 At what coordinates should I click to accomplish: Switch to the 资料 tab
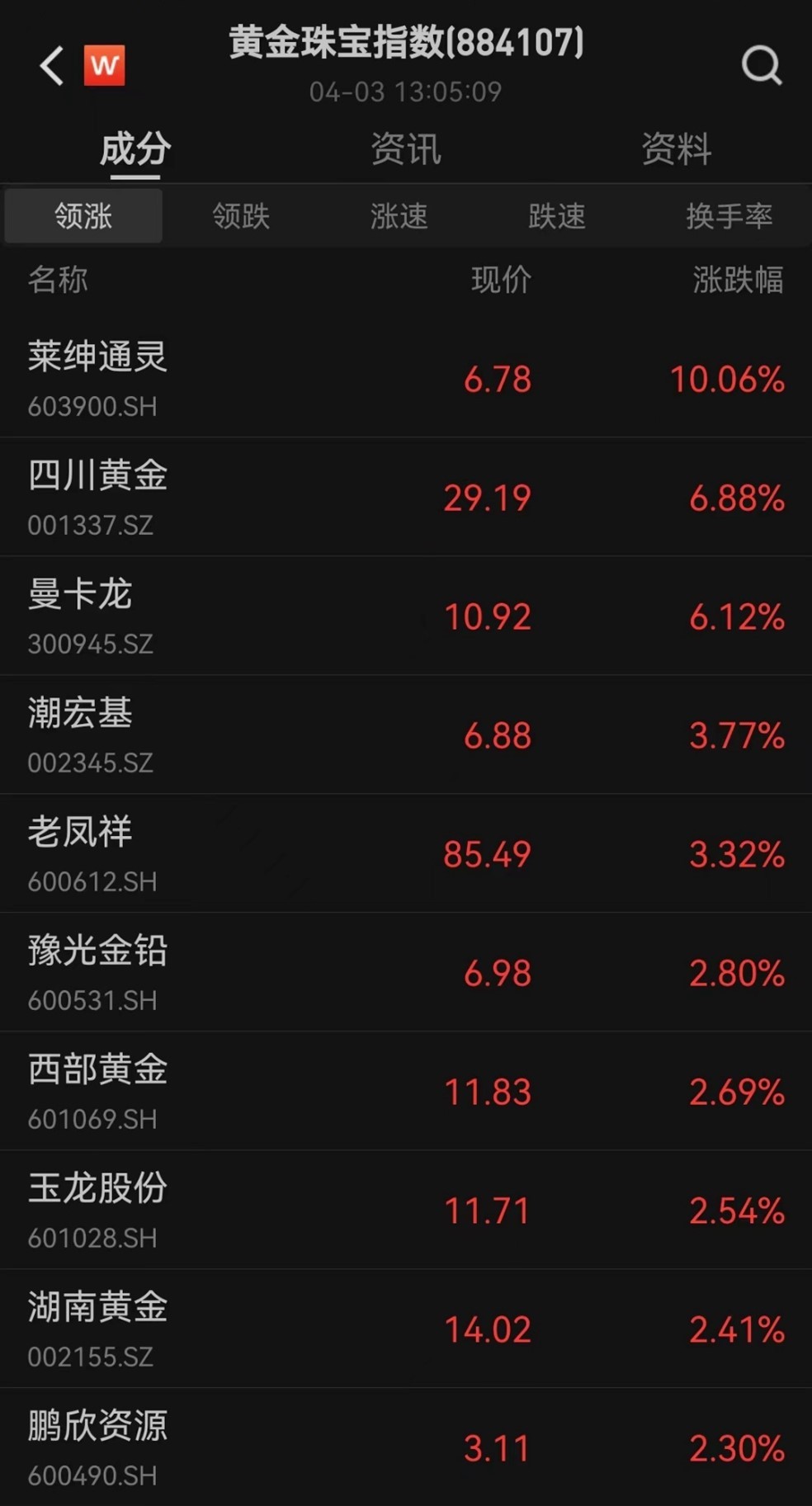pos(676,149)
